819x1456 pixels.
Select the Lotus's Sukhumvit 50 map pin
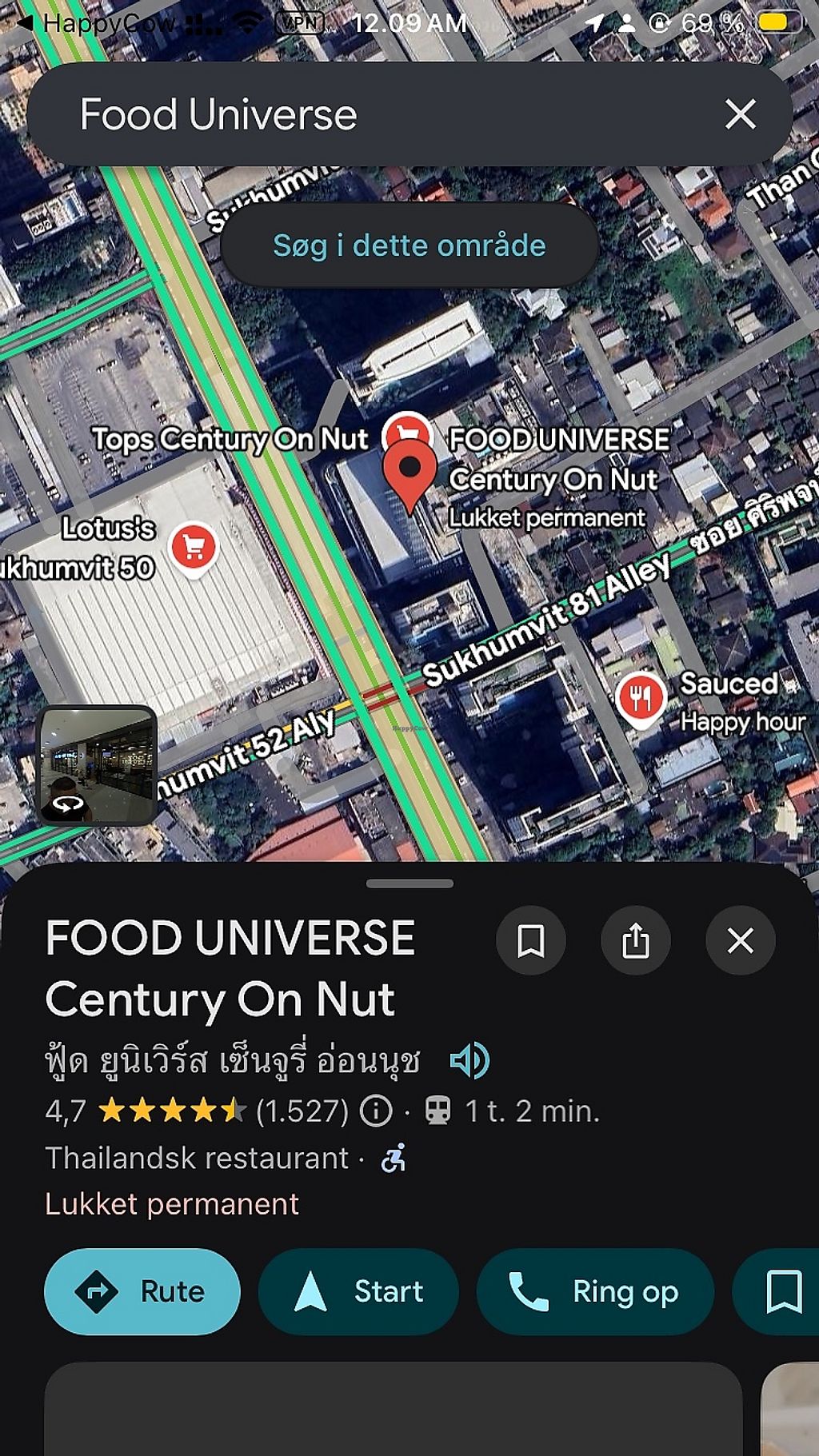tap(194, 548)
